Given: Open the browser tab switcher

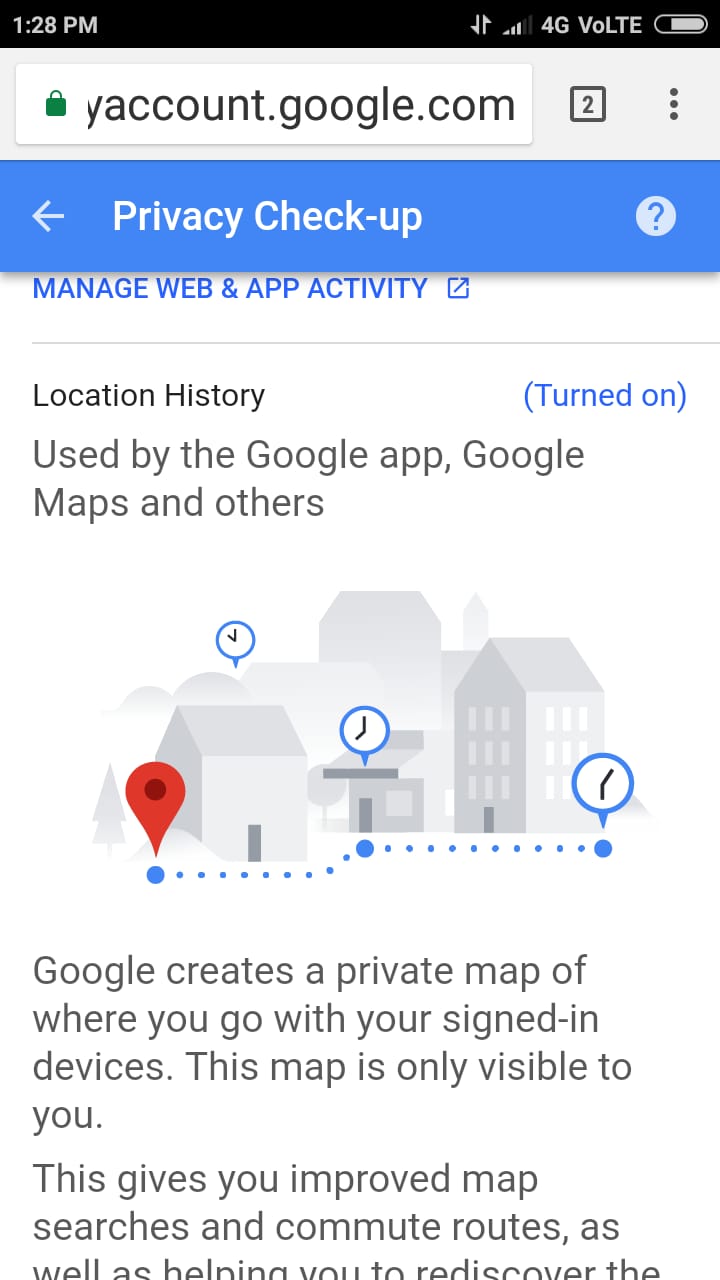Looking at the screenshot, I should click(587, 104).
